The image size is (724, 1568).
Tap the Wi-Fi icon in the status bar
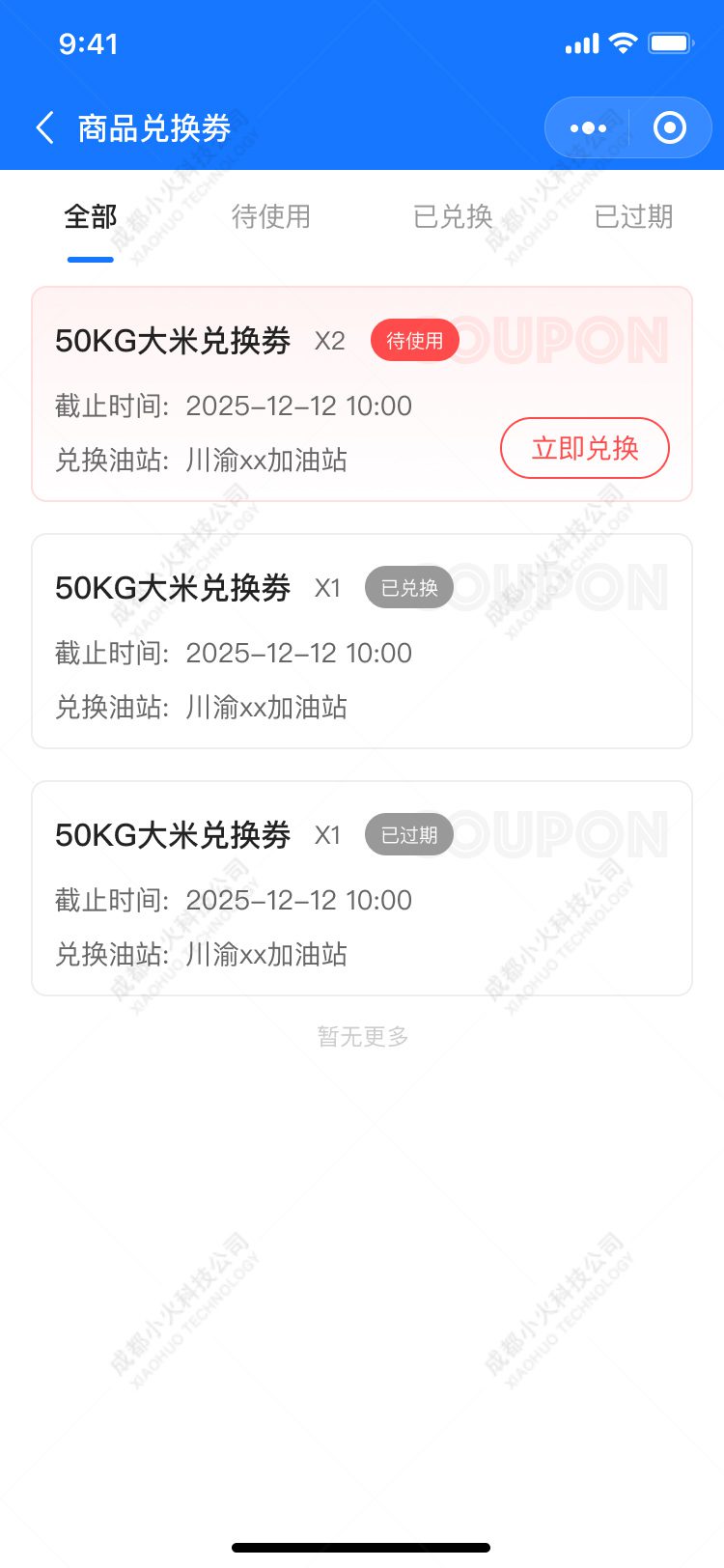(624, 42)
